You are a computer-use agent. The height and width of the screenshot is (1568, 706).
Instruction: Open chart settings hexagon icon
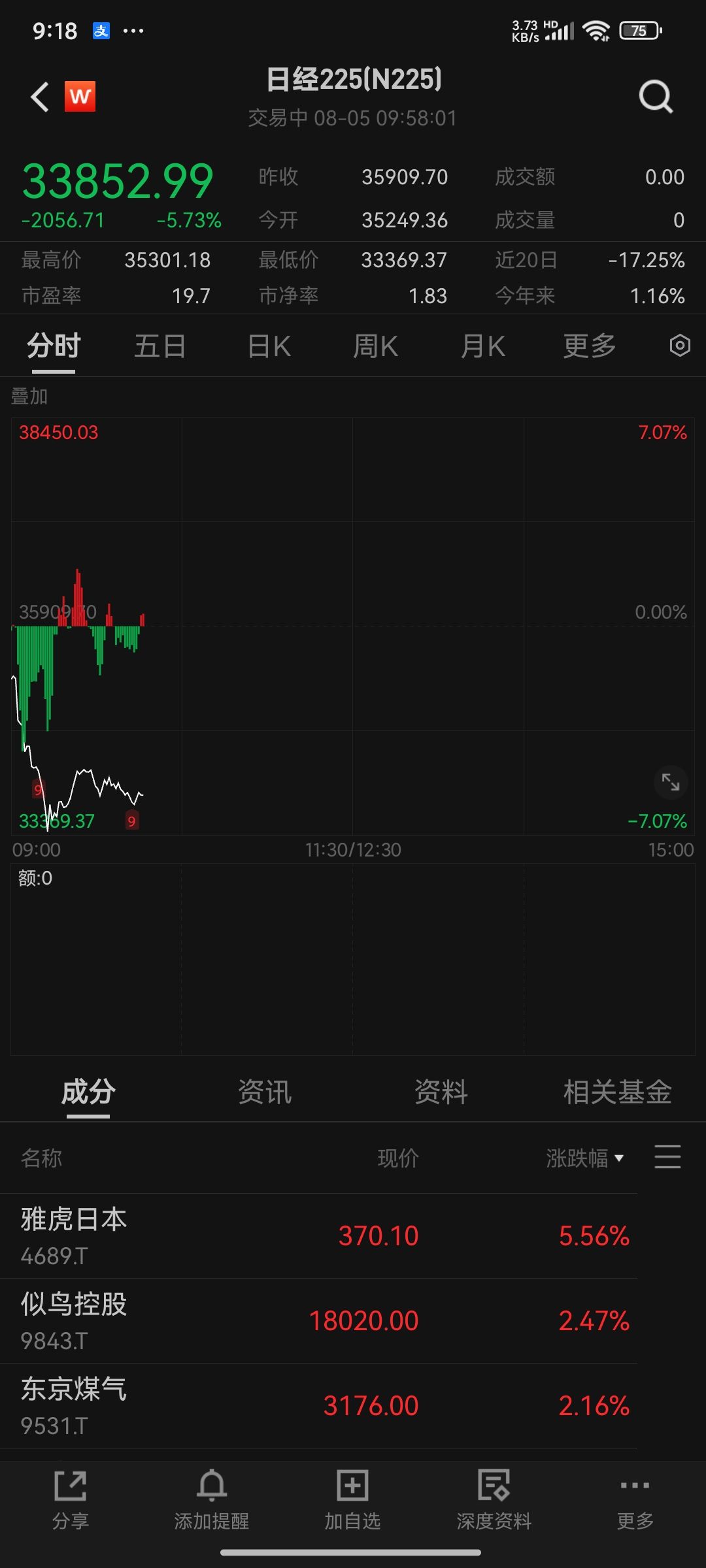(680, 346)
